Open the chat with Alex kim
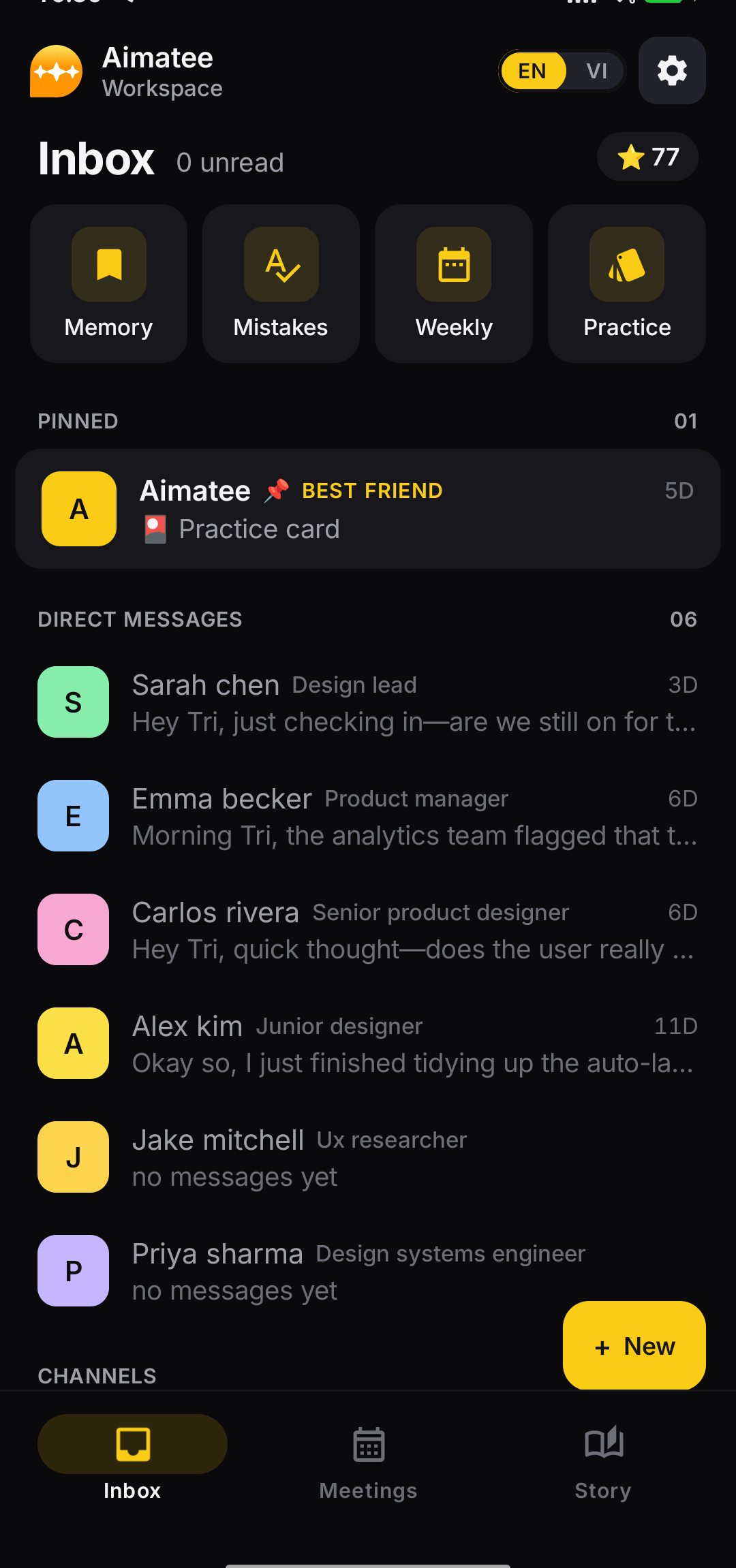 (x=368, y=1044)
